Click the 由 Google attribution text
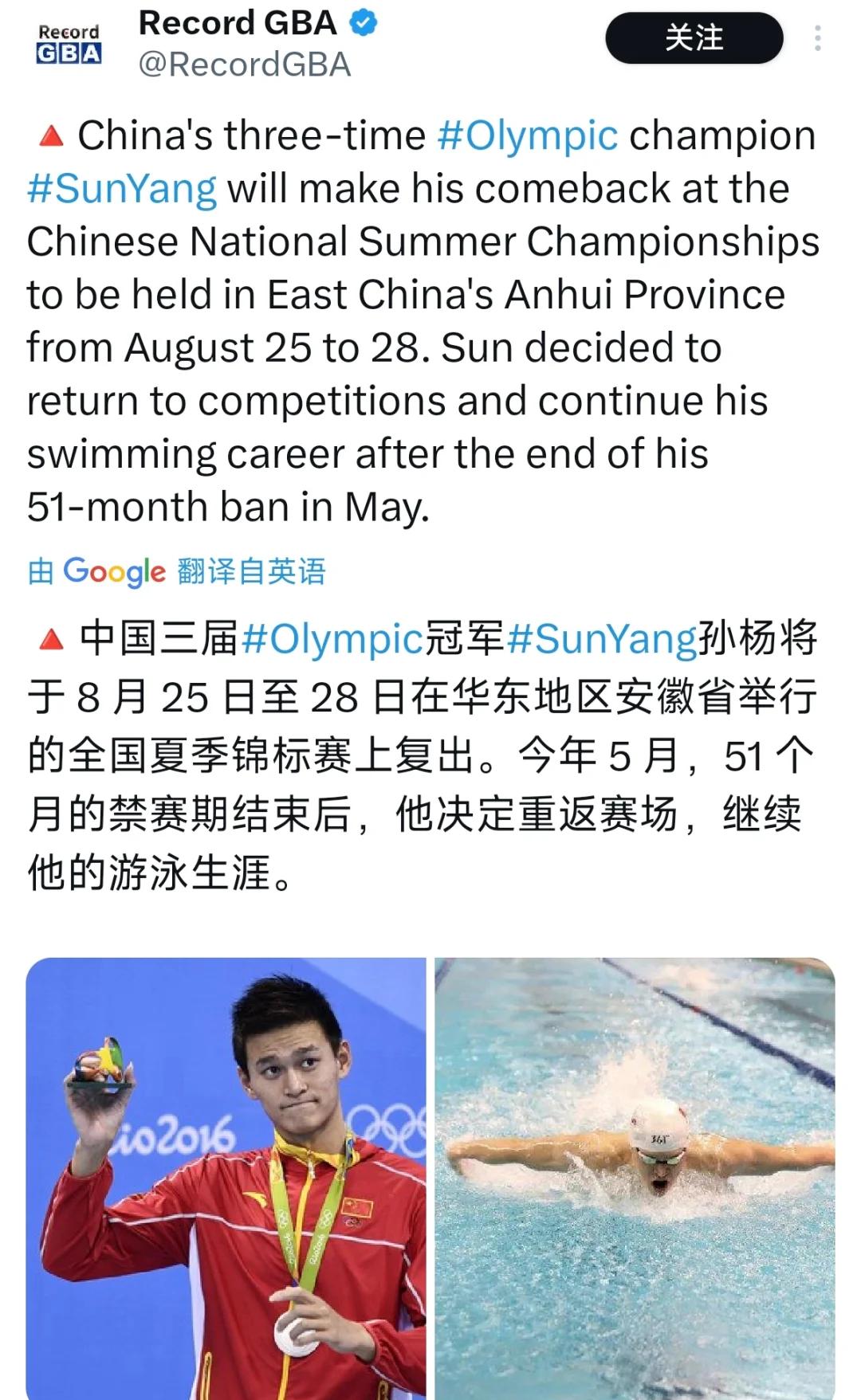 44,571
